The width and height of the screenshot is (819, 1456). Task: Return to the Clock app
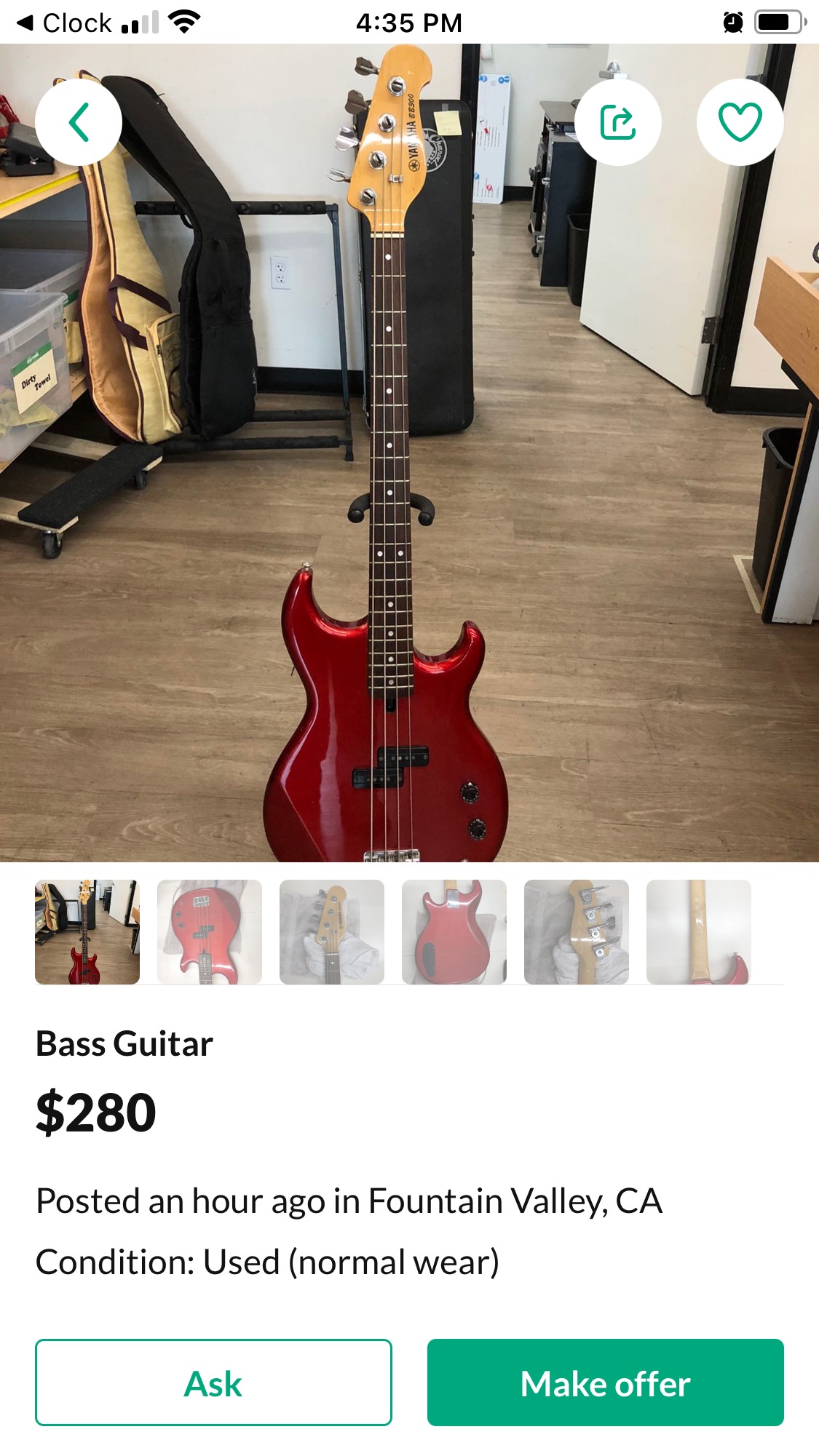tap(64, 23)
